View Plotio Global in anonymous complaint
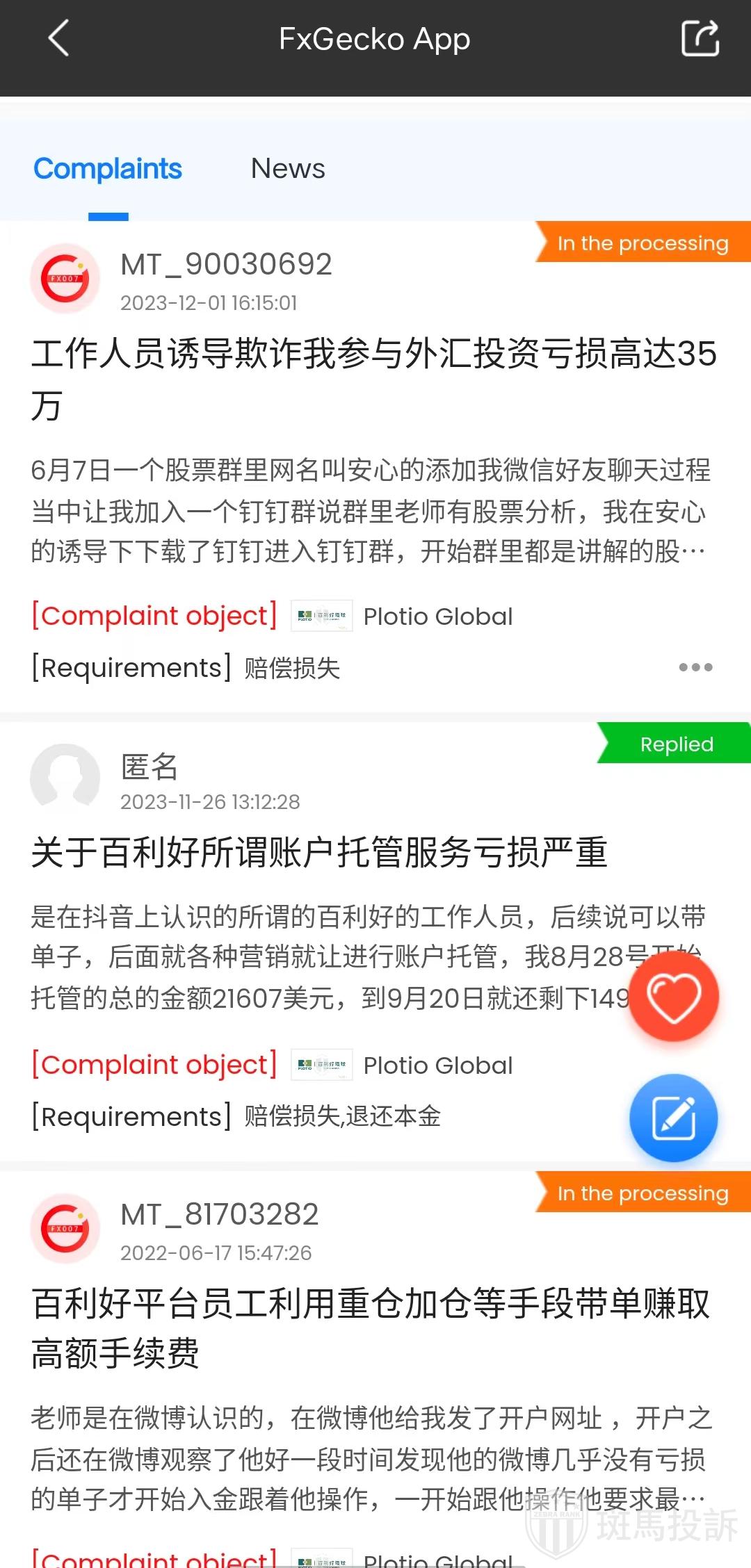751x1568 pixels. click(437, 1065)
